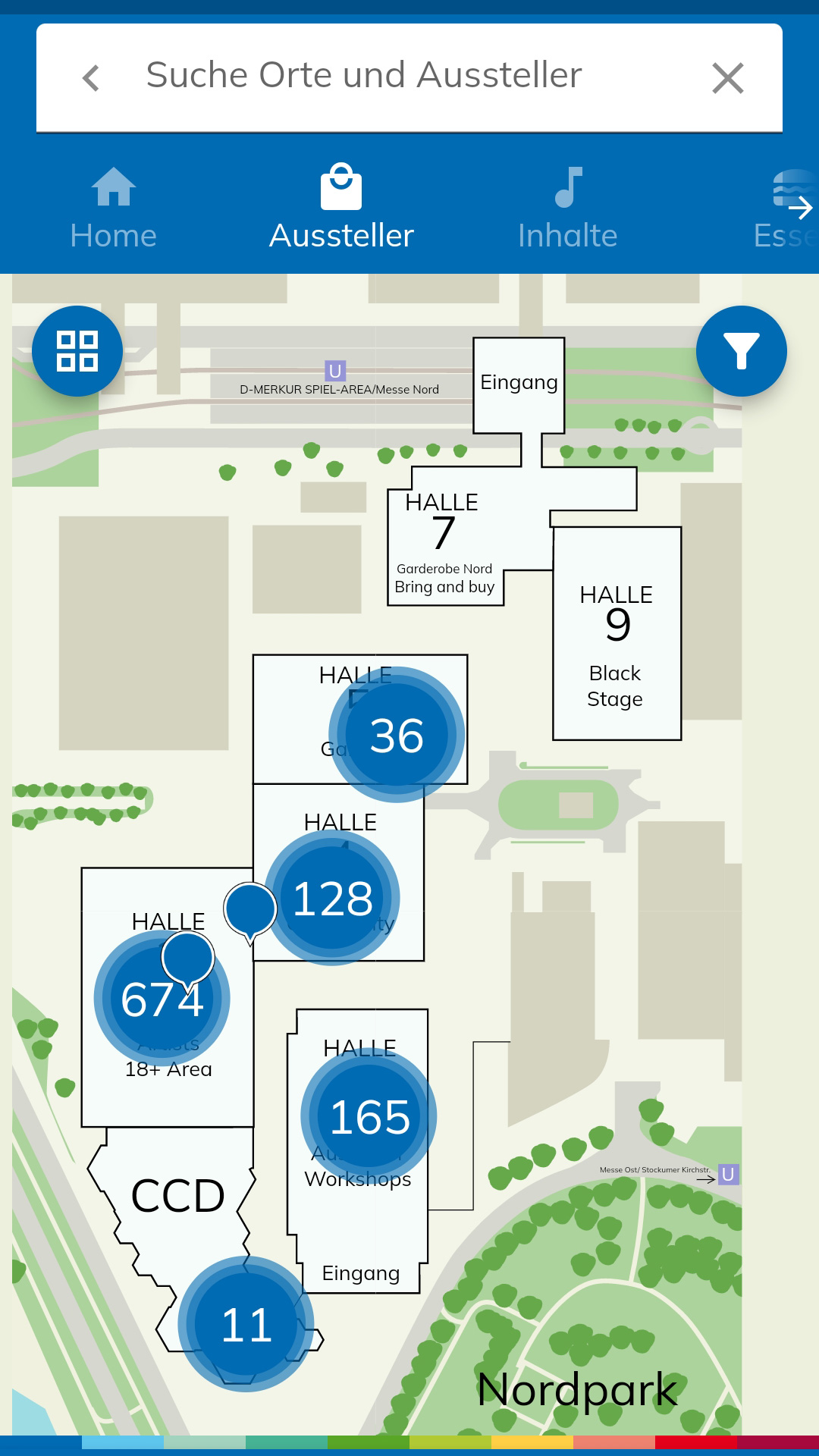Open the Essen tab
The height and width of the screenshot is (1456, 819).
(x=789, y=209)
